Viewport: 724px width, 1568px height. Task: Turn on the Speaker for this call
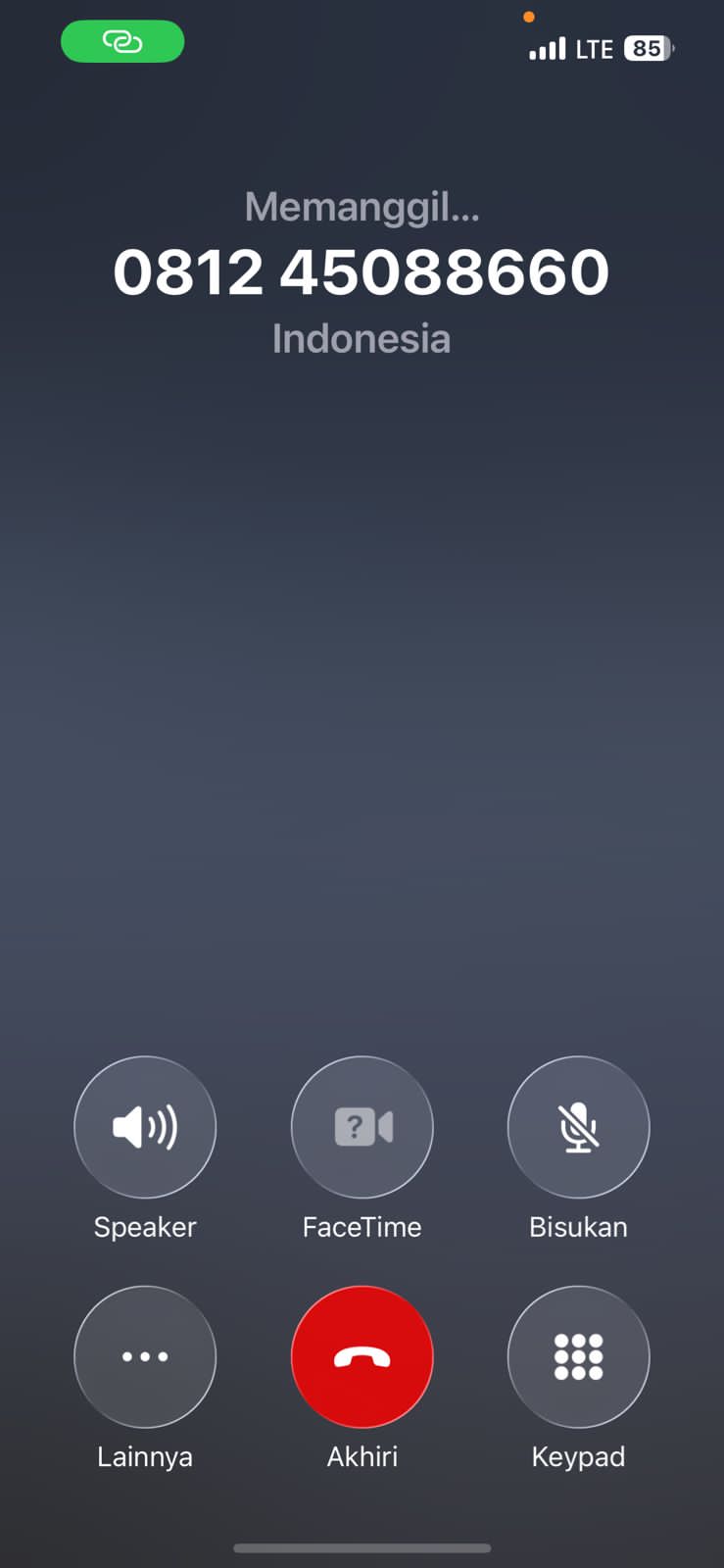pyautogui.click(x=145, y=1127)
